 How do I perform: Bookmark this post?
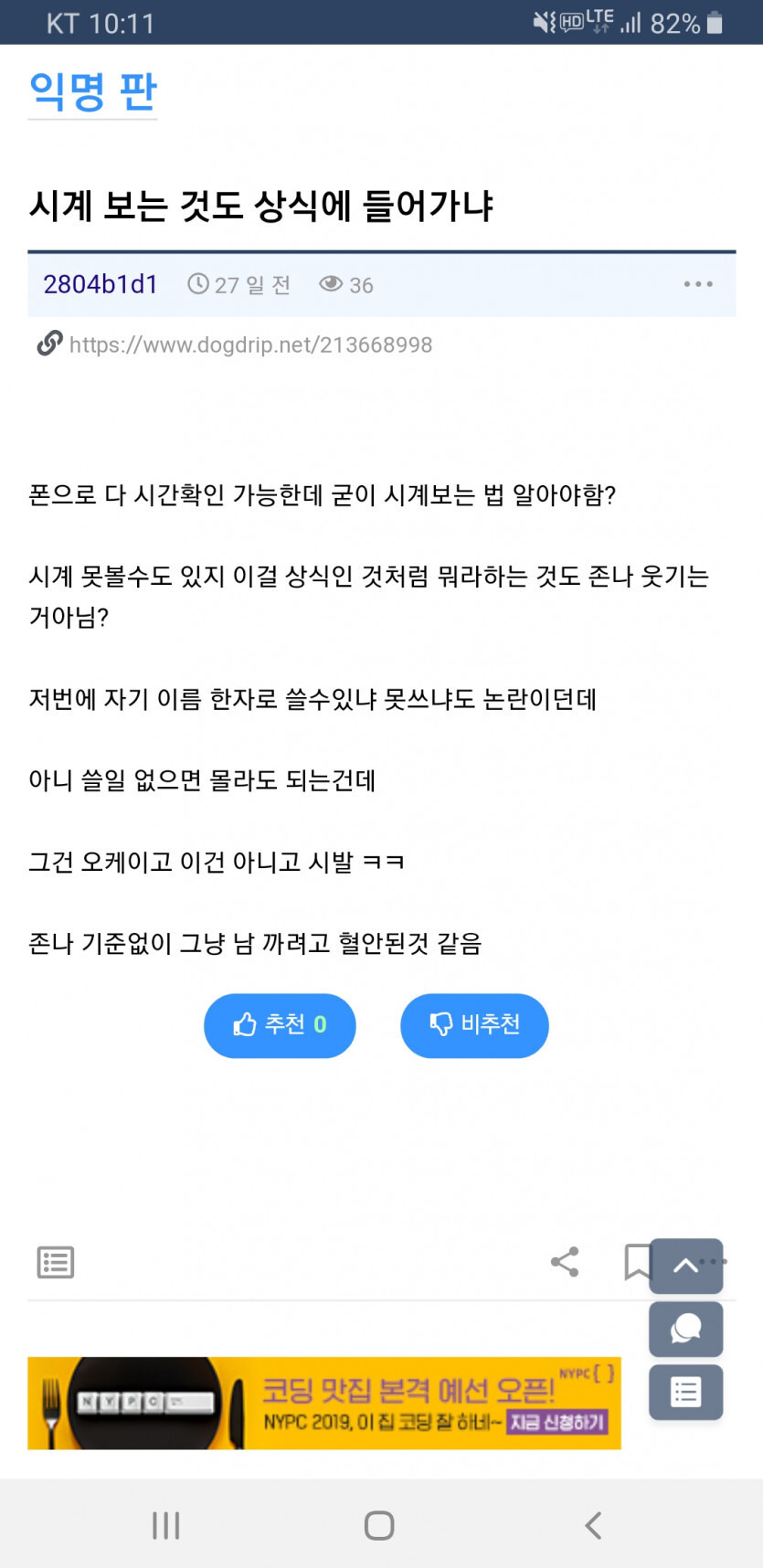tap(636, 1262)
